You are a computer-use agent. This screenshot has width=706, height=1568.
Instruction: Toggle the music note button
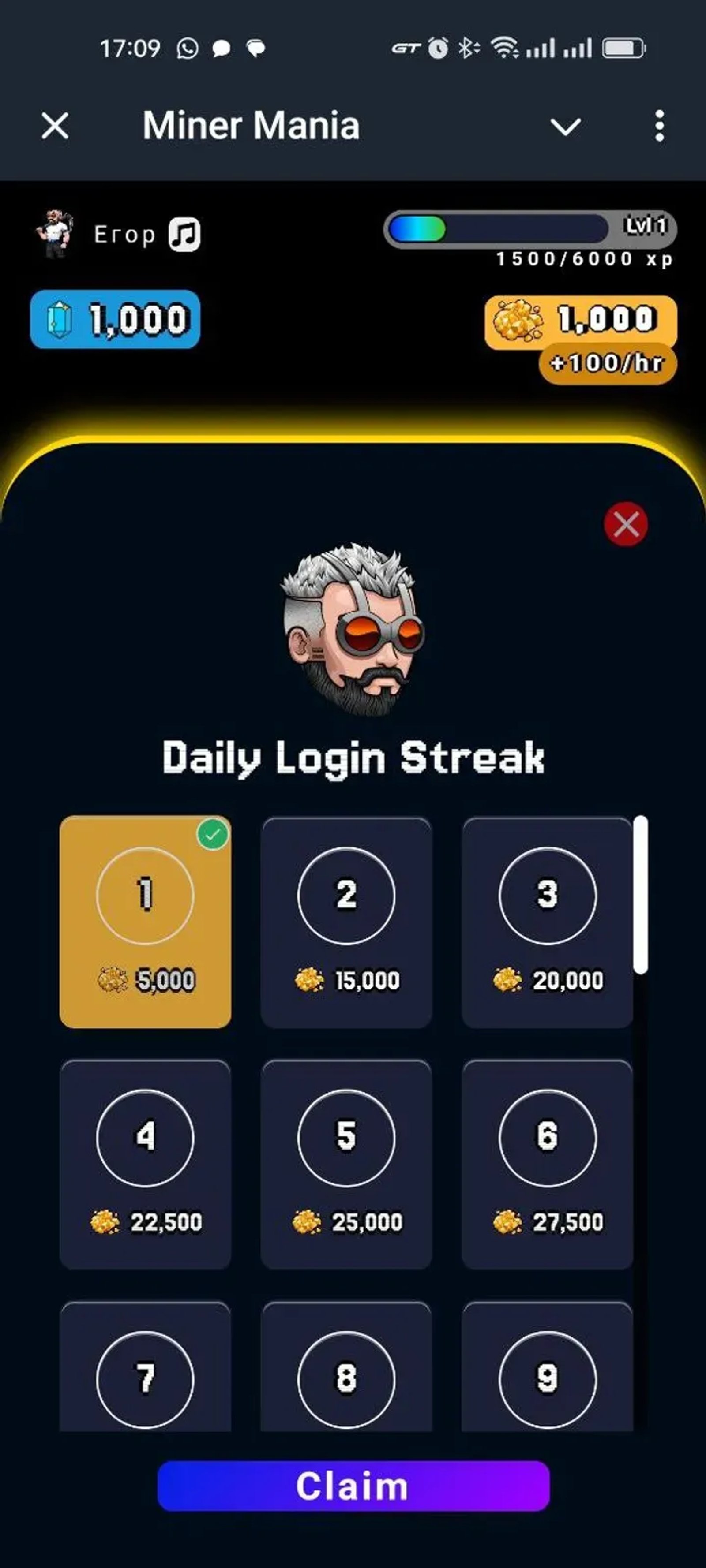[x=184, y=234]
